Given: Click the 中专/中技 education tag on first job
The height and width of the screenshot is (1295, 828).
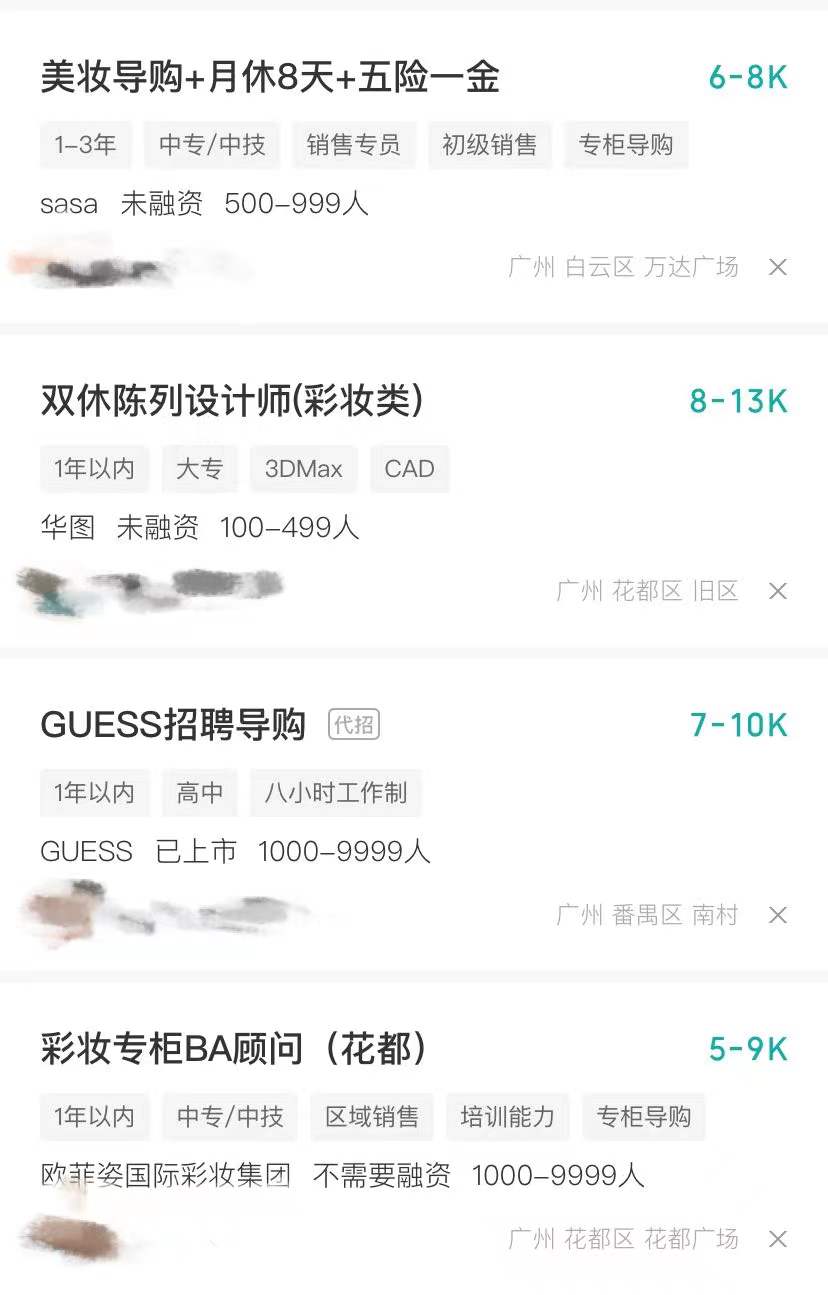Looking at the screenshot, I should pyautogui.click(x=211, y=145).
